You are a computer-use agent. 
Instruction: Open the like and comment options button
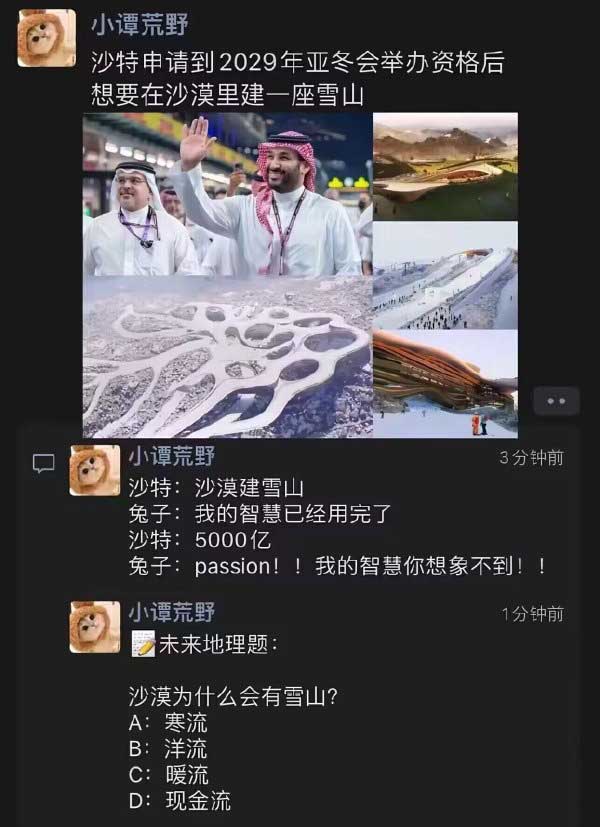[x=556, y=401]
